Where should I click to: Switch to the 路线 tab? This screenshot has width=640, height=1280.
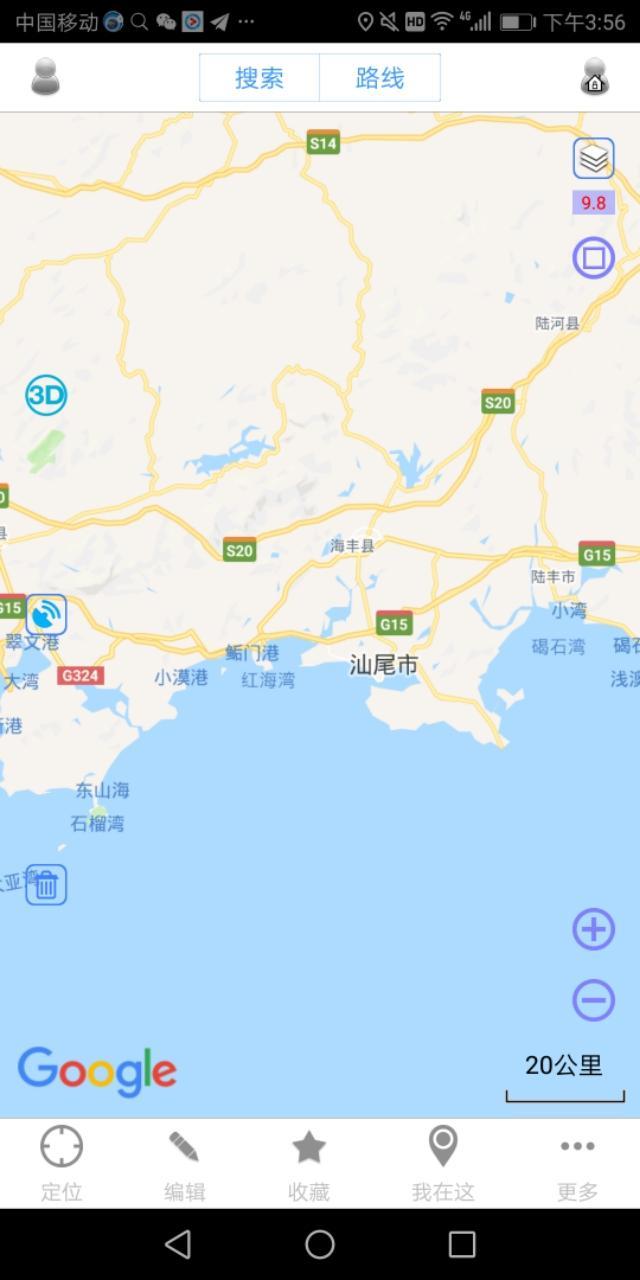[x=380, y=78]
